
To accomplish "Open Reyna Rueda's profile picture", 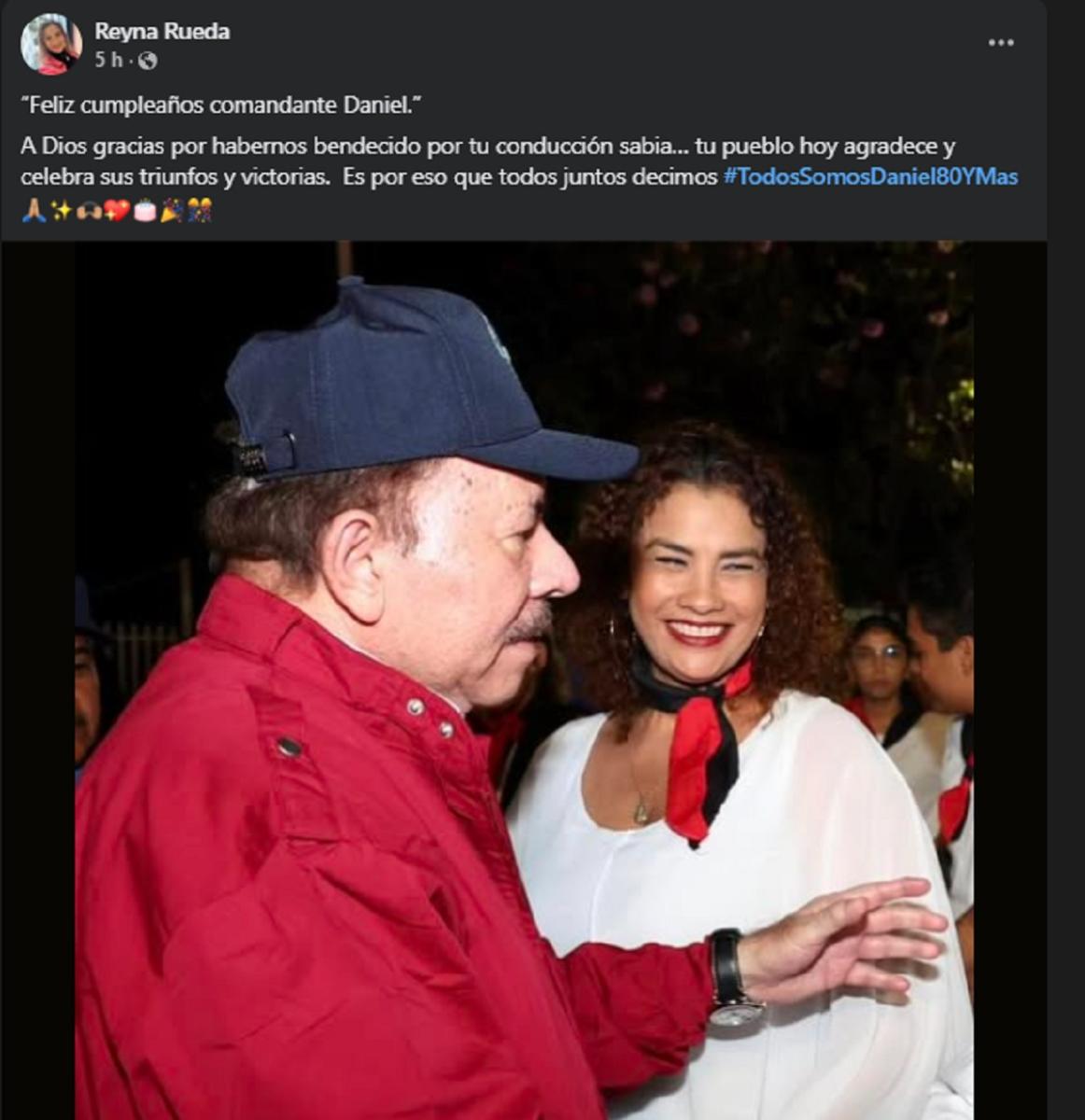I will coord(51,44).
